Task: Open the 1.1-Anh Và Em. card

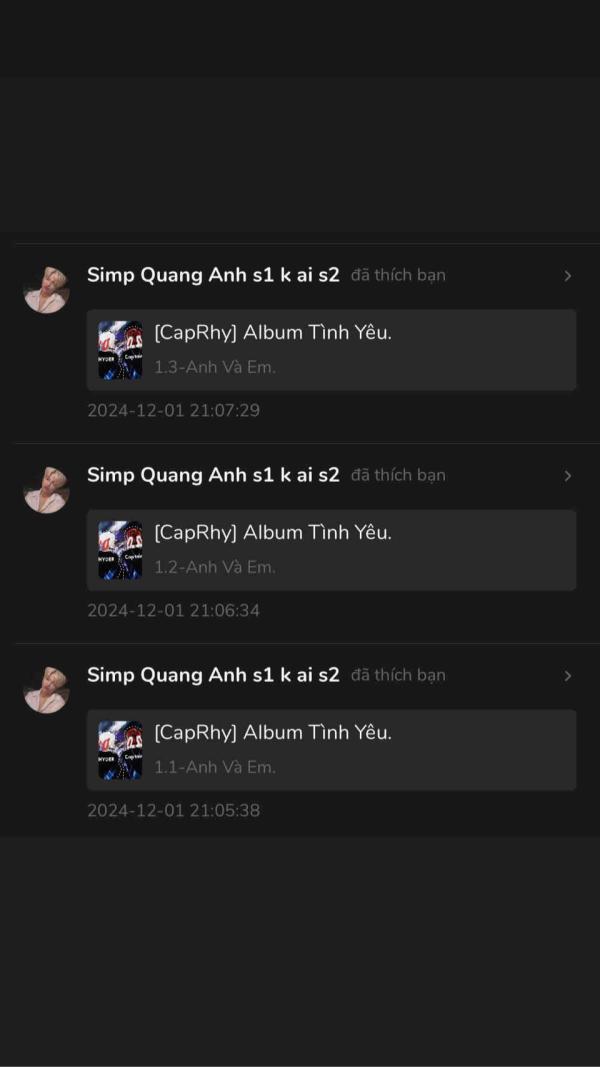Action: click(x=331, y=750)
